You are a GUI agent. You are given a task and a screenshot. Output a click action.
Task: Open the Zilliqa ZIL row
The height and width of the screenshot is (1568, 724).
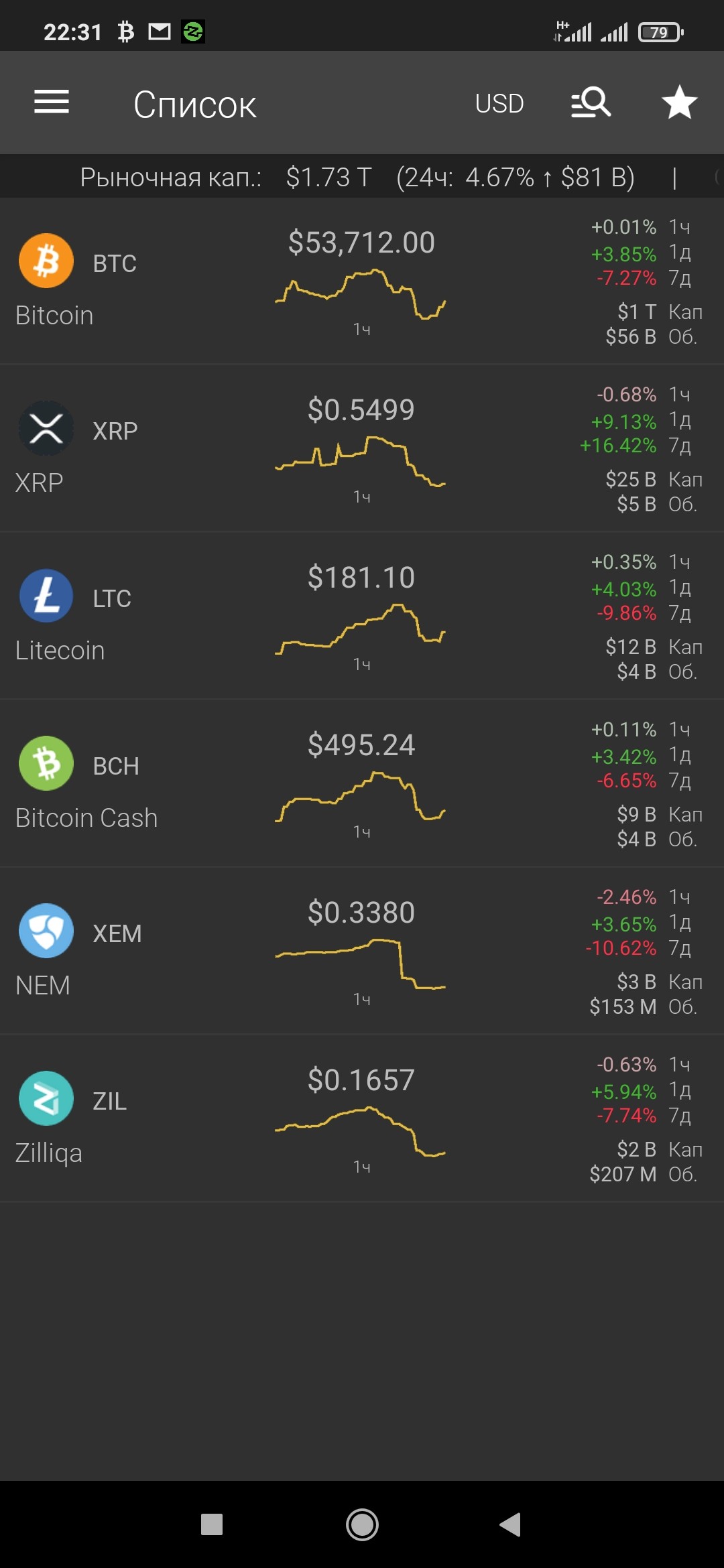point(362,1119)
